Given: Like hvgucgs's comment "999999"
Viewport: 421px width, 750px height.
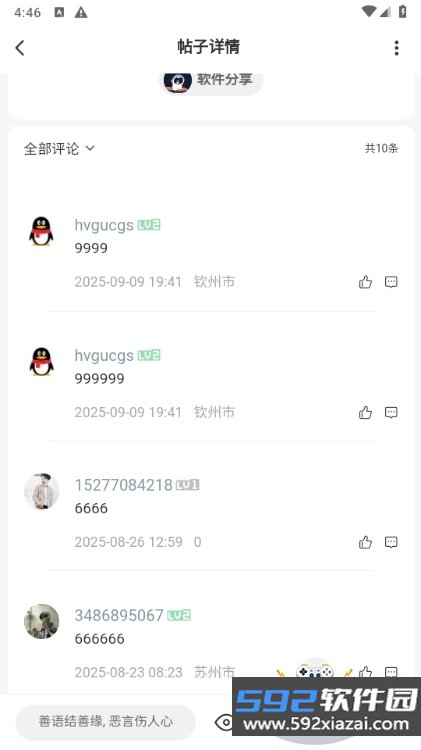Looking at the screenshot, I should [366, 412].
